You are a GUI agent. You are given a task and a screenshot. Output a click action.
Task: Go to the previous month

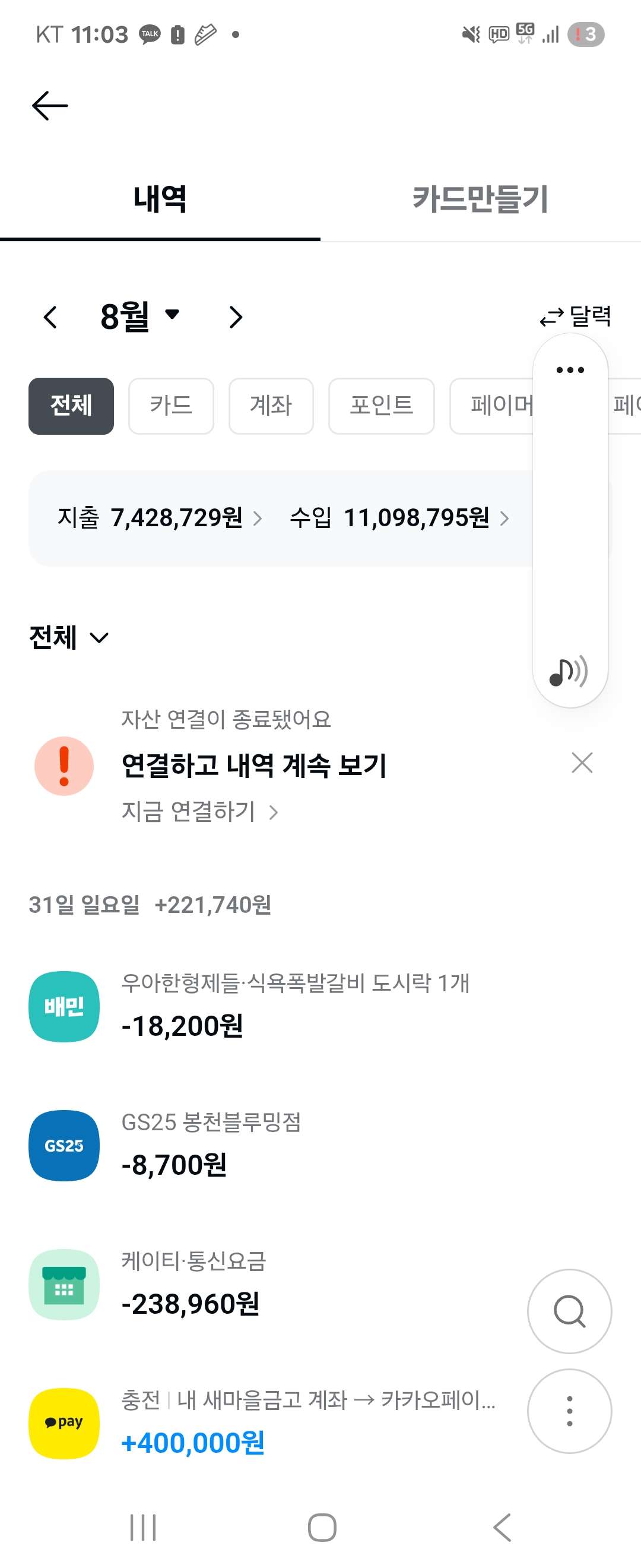[x=50, y=317]
